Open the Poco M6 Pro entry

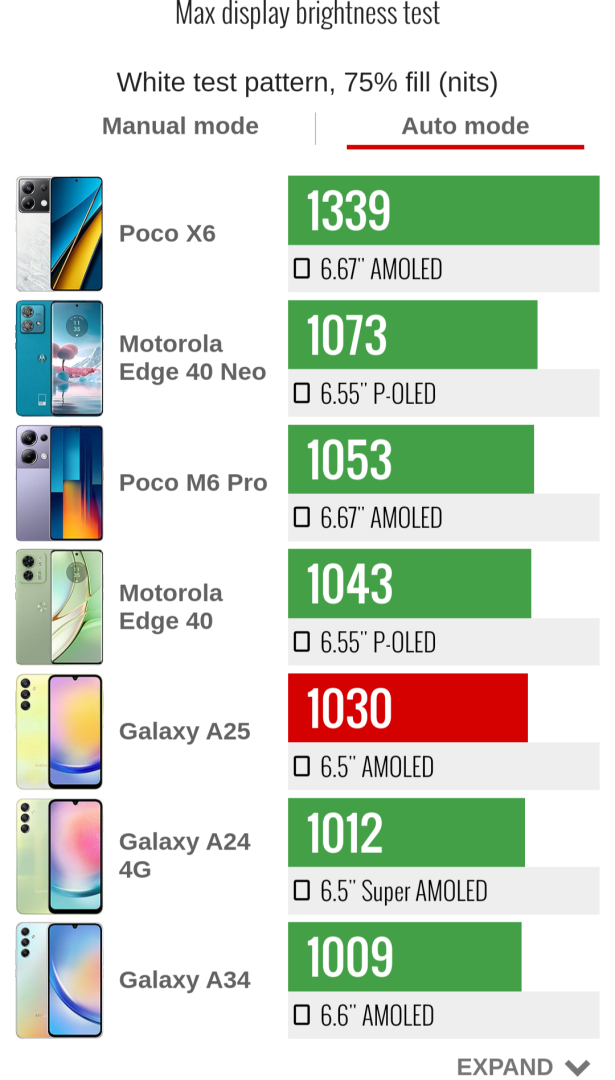coord(193,483)
